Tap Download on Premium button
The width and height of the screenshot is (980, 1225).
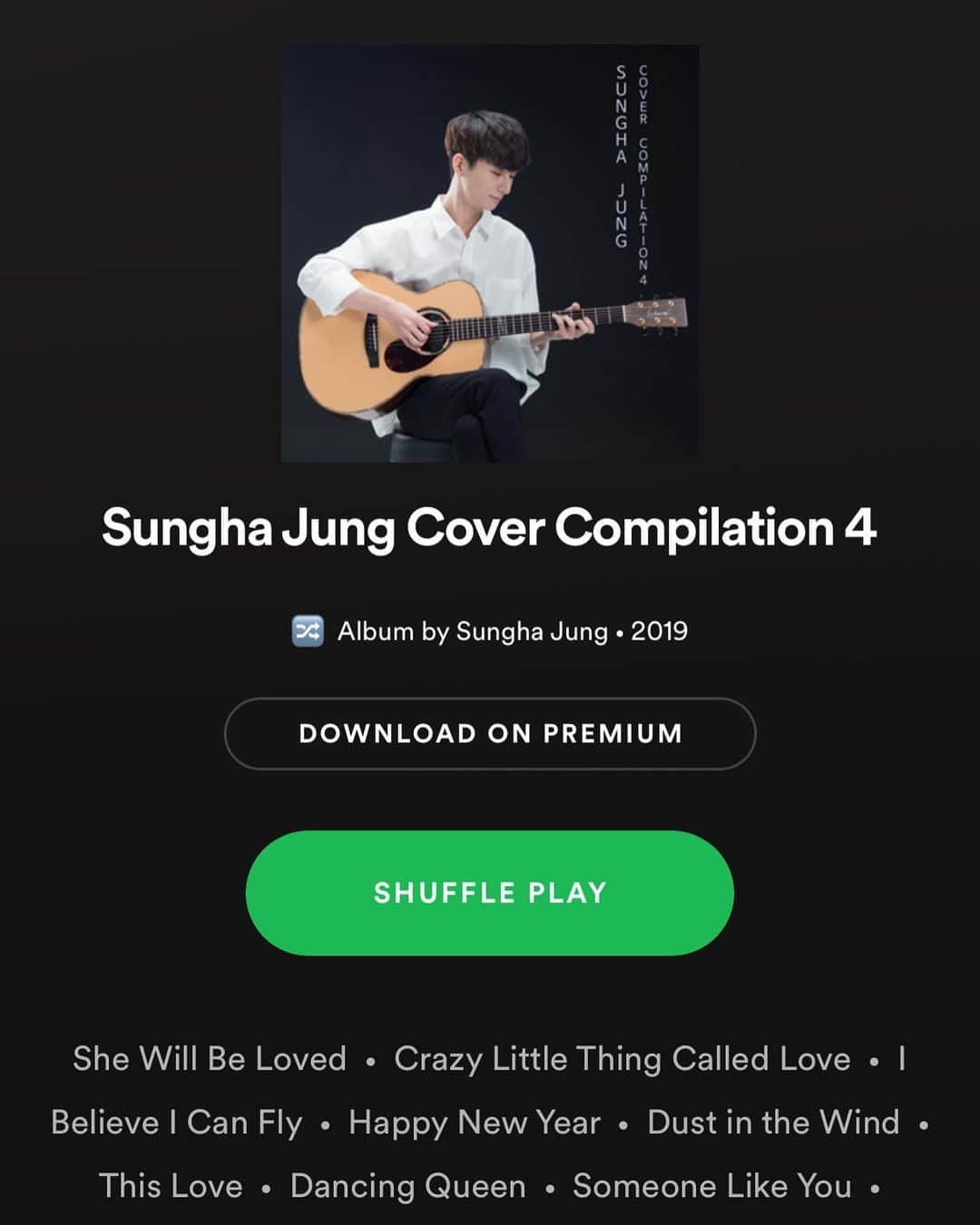coord(489,733)
